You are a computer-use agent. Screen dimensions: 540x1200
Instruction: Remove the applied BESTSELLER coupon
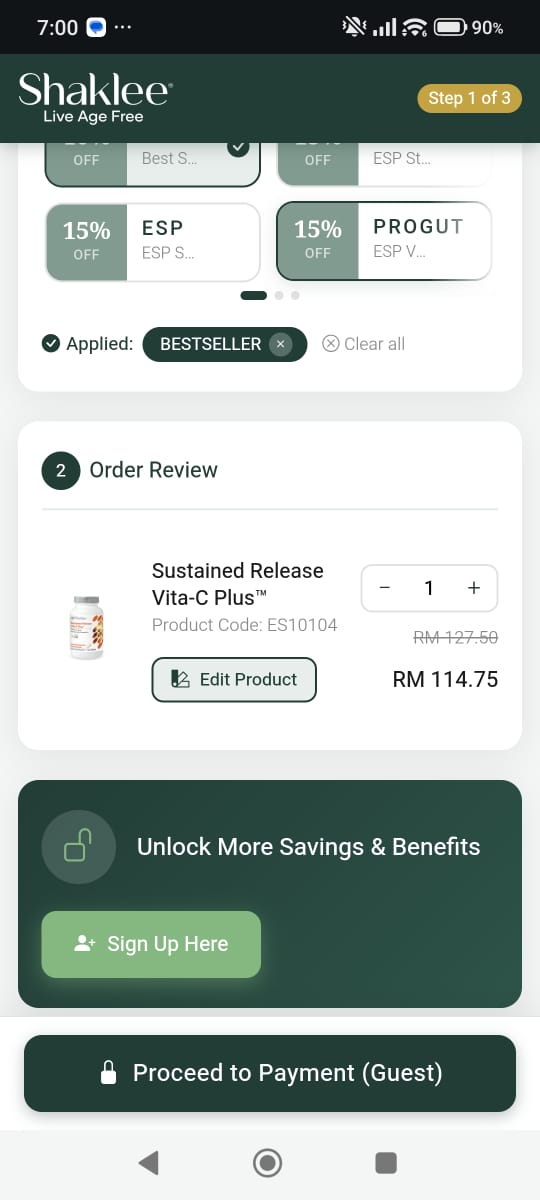(281, 344)
